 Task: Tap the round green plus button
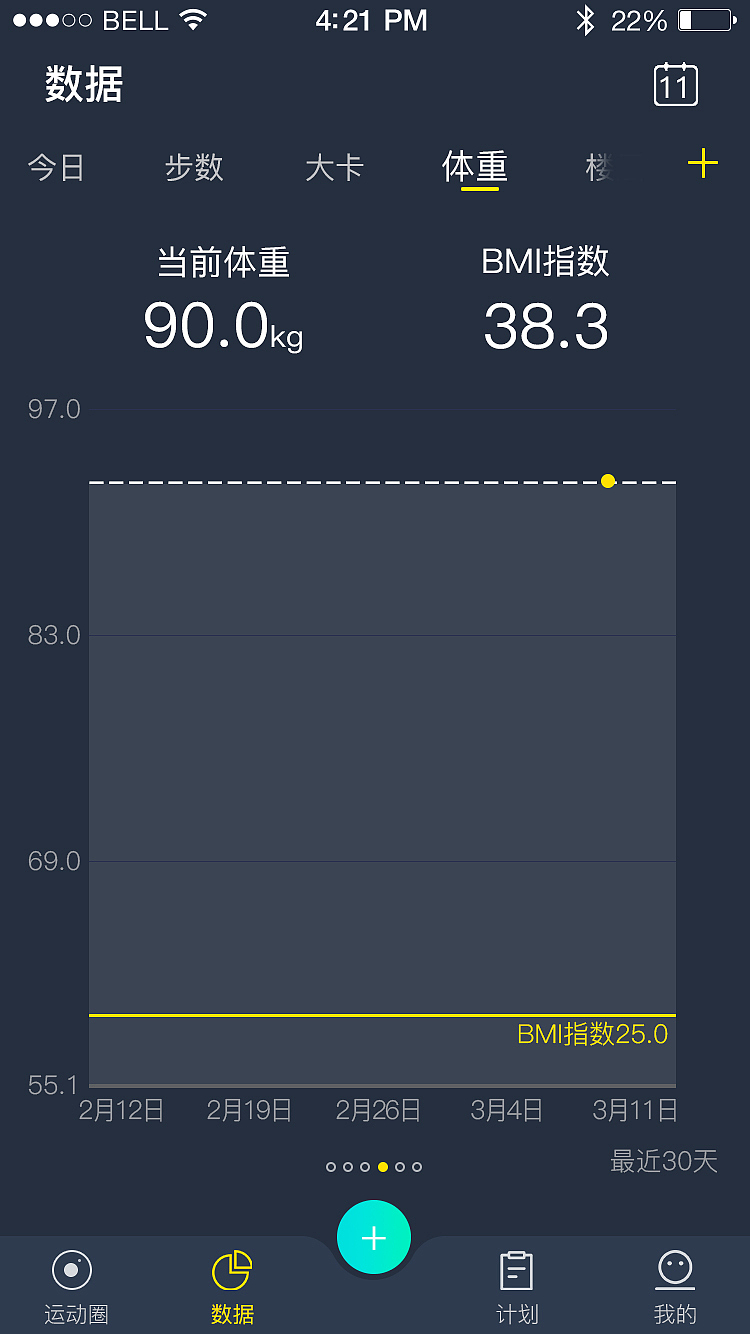[374, 1239]
